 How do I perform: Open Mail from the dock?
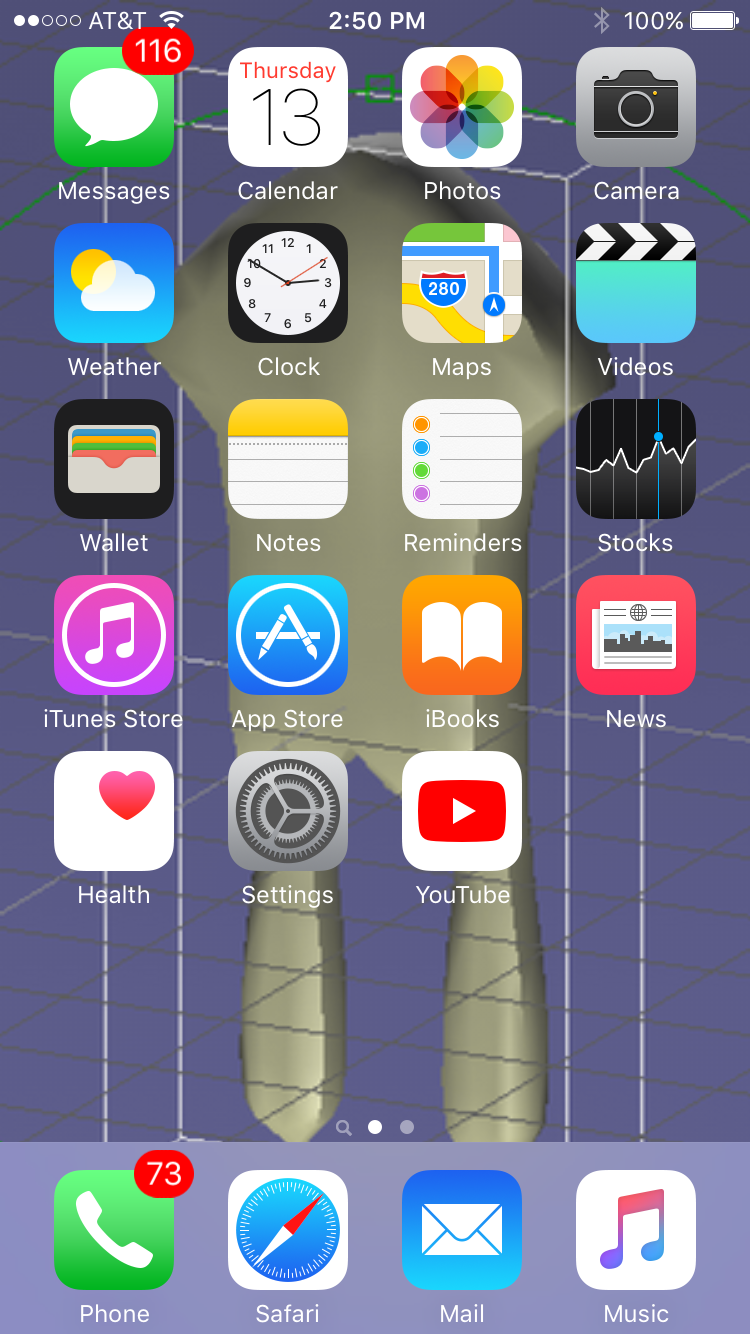pos(462,1230)
